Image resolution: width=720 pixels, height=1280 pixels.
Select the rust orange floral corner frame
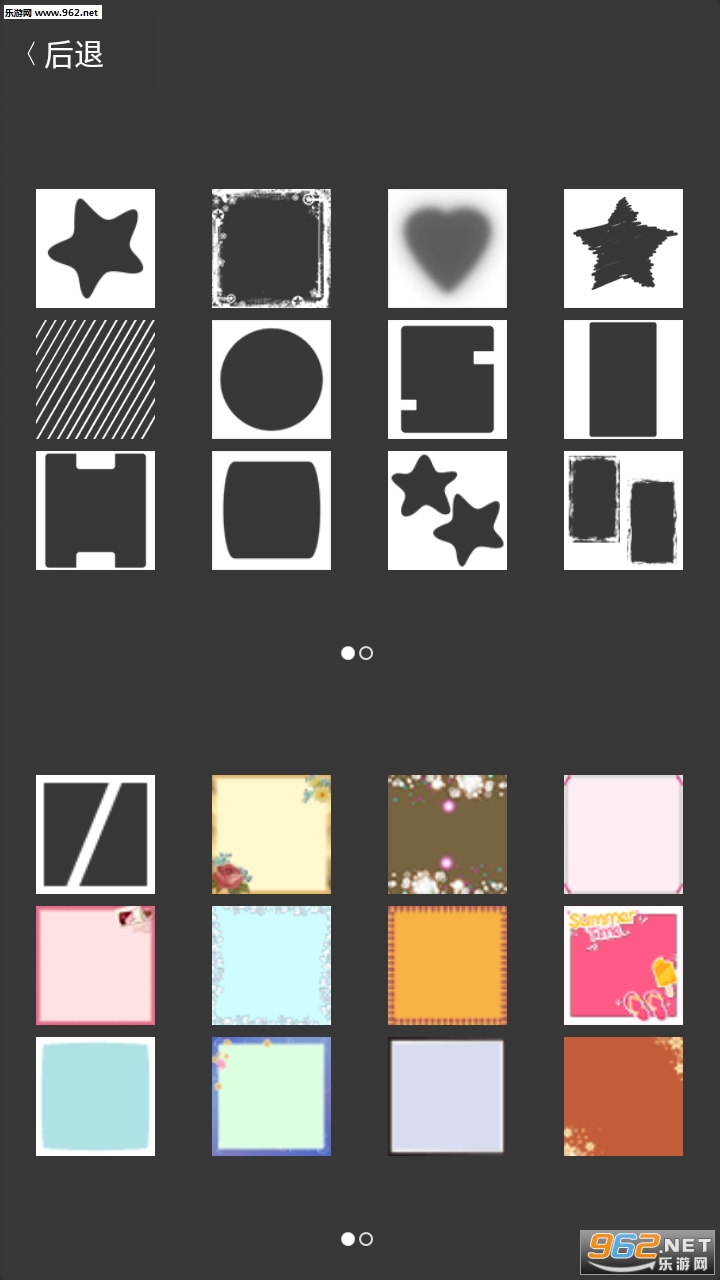623,1096
